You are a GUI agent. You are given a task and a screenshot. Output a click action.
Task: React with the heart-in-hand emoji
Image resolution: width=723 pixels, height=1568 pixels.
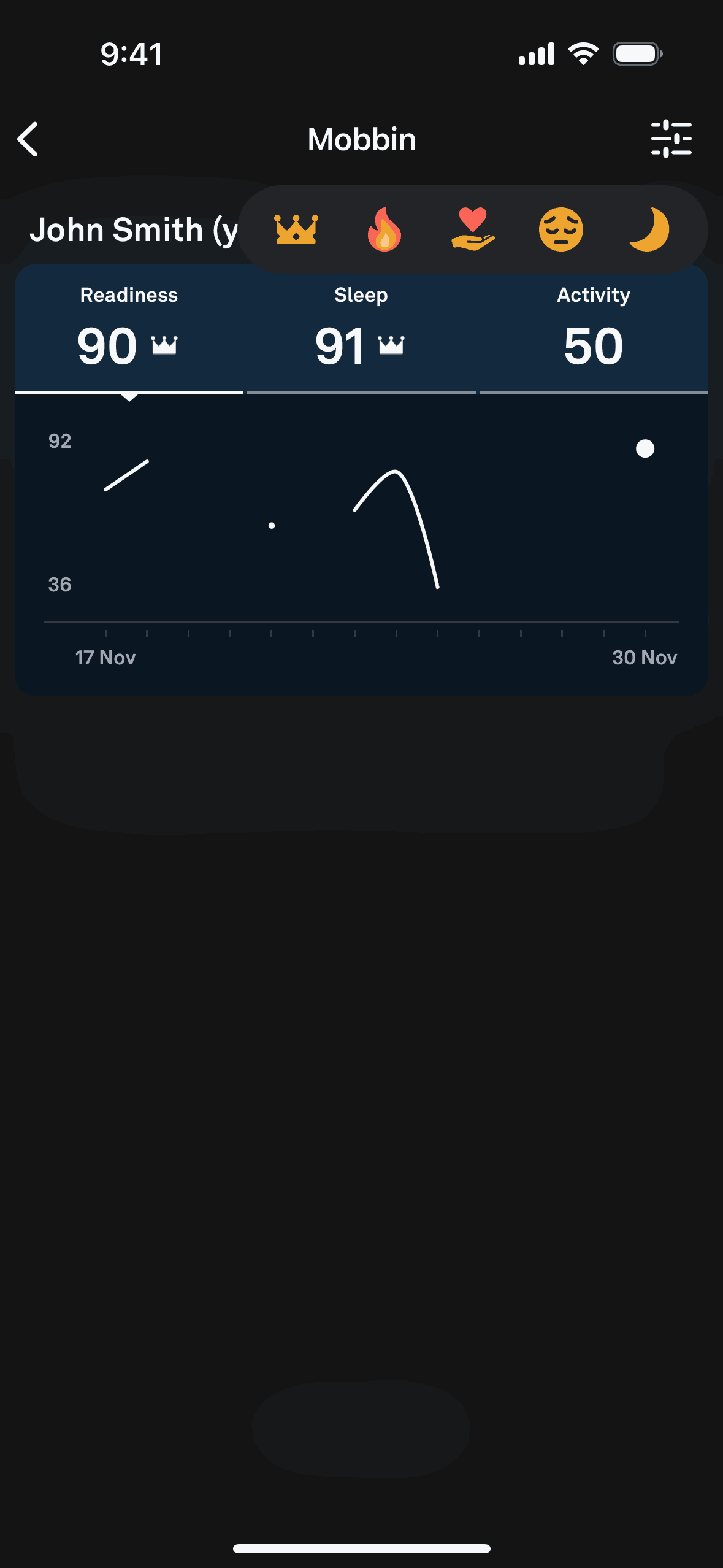click(472, 229)
